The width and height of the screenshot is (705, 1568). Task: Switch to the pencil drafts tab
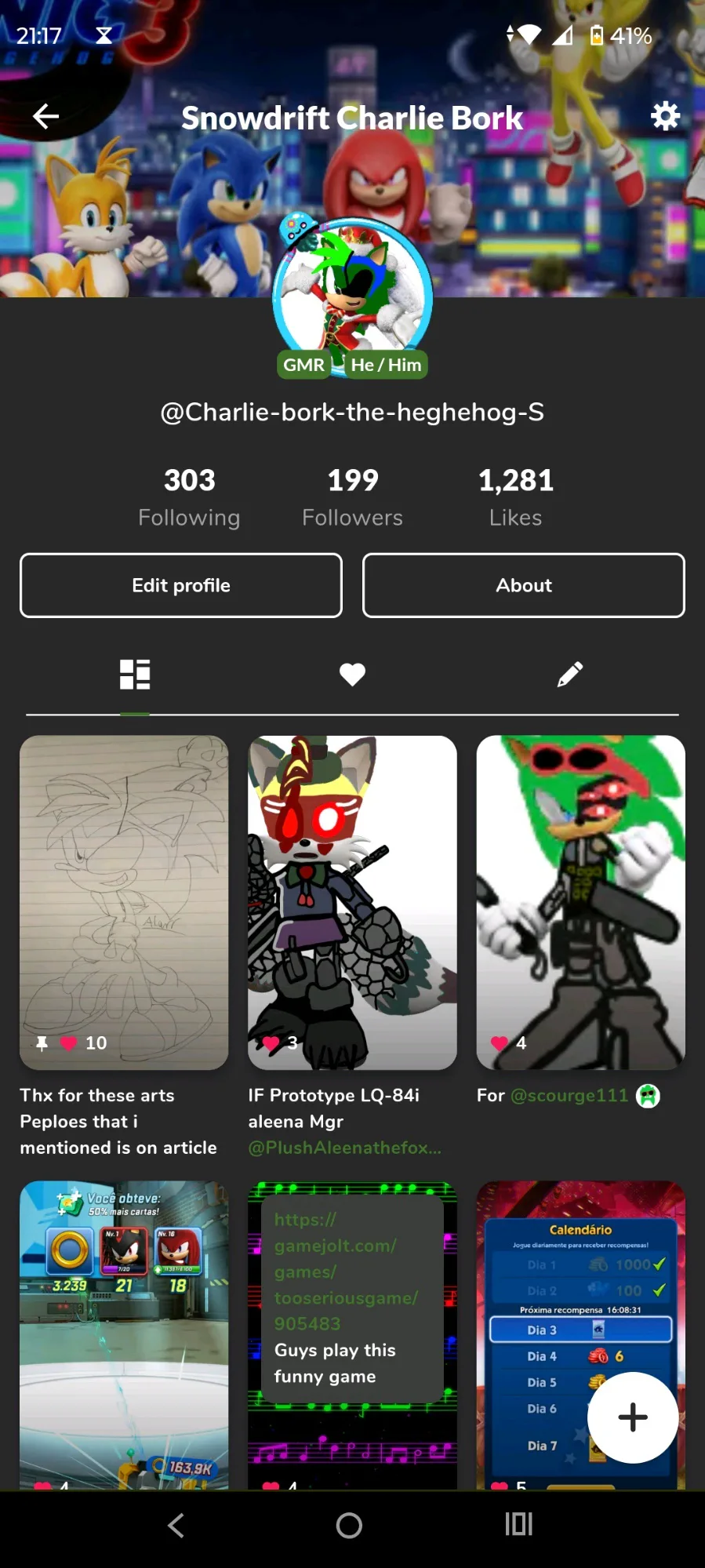(570, 674)
